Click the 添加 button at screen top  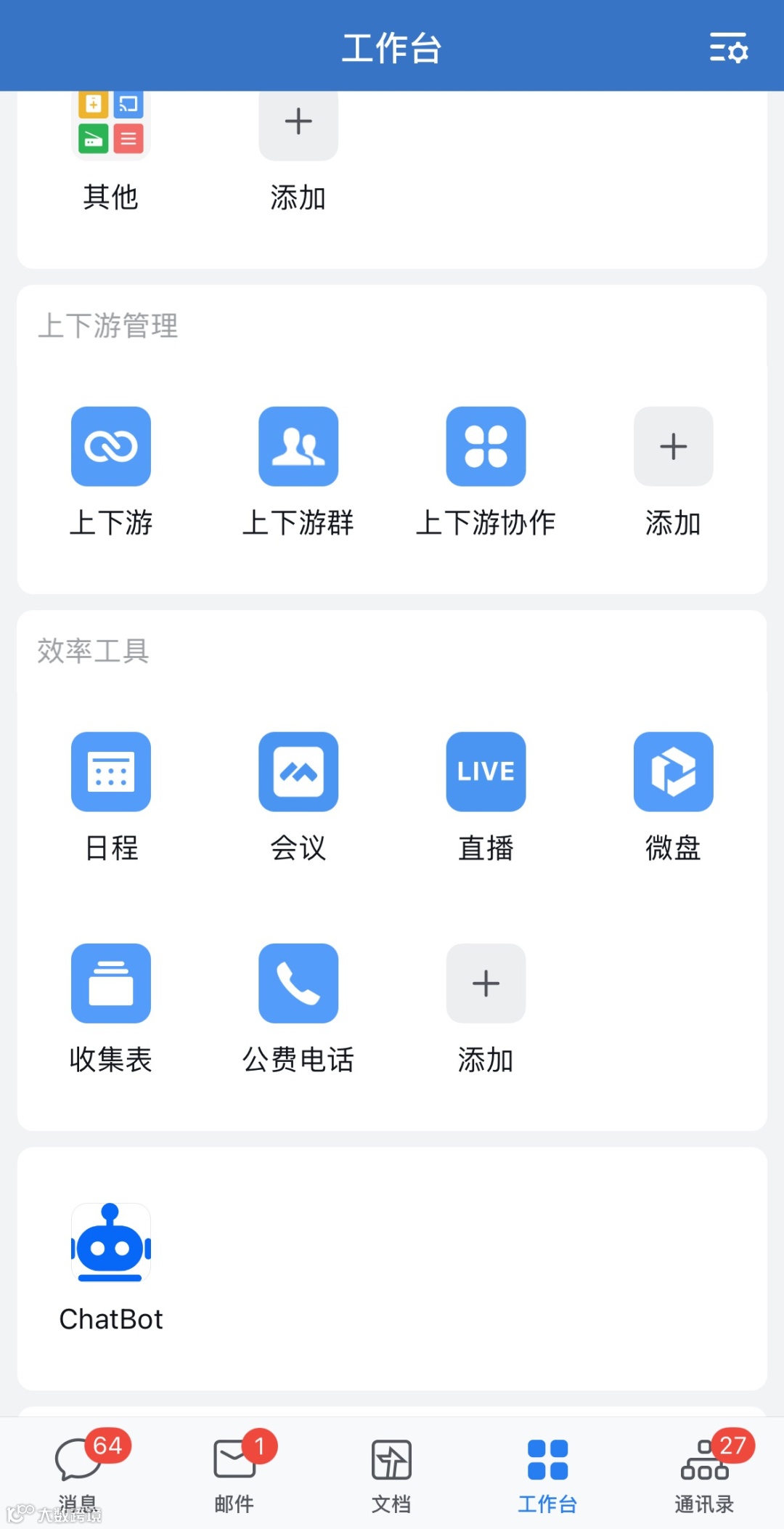point(298,122)
